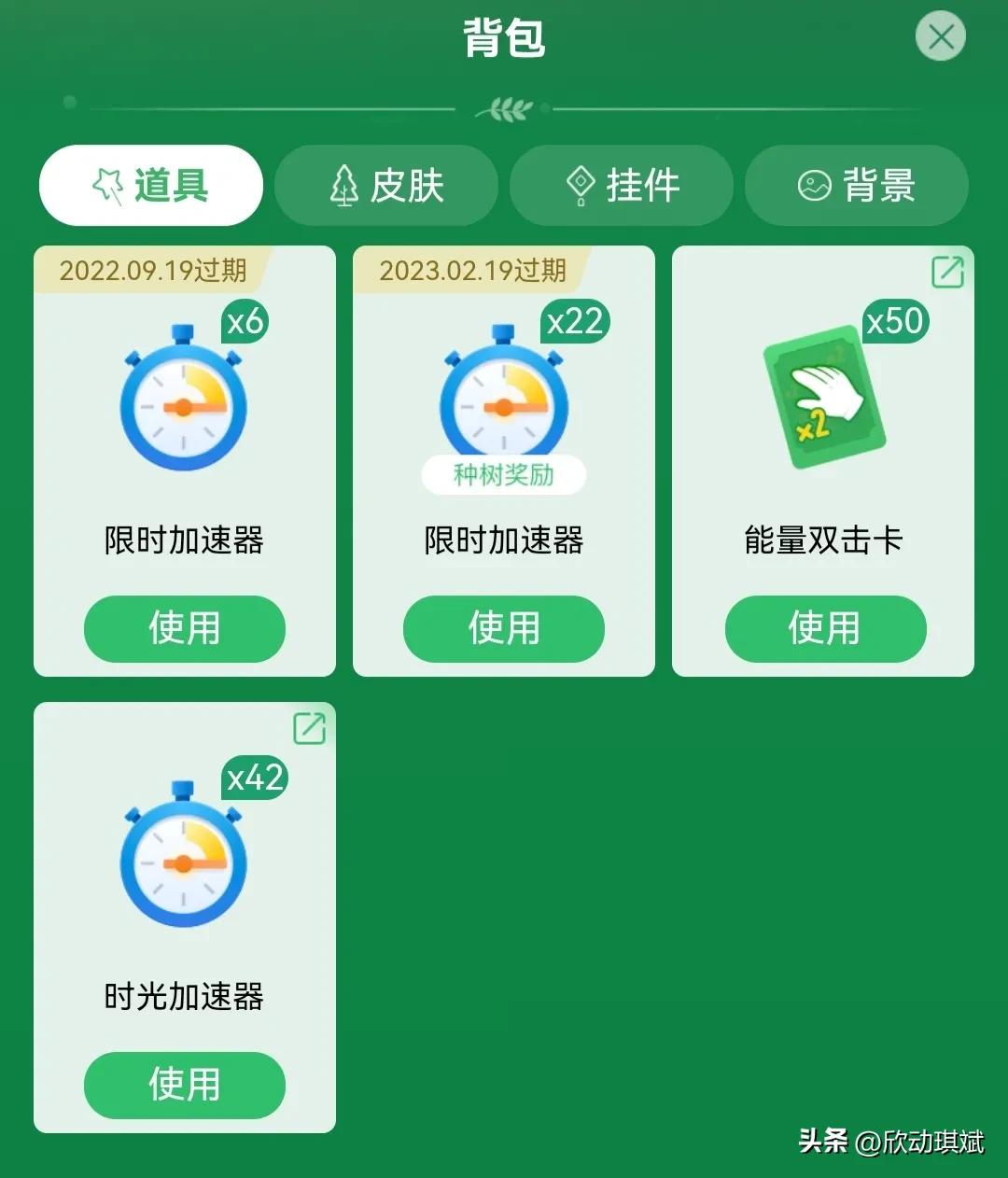The height and width of the screenshot is (1178, 1008).
Task: Click the stopwatch icon of 时光加速器
Action: [183, 859]
